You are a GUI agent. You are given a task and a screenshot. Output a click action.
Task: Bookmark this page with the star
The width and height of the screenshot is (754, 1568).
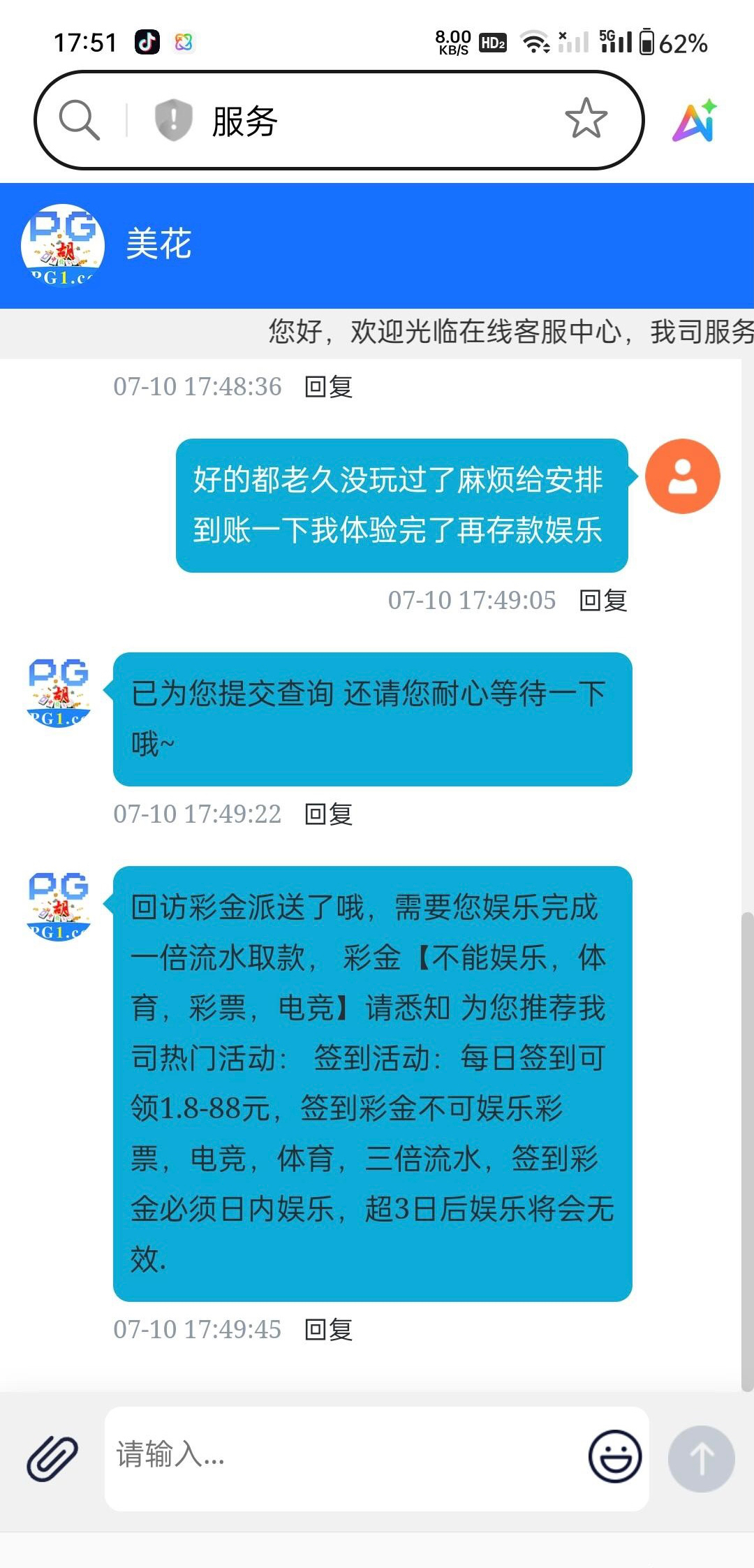[x=586, y=119]
